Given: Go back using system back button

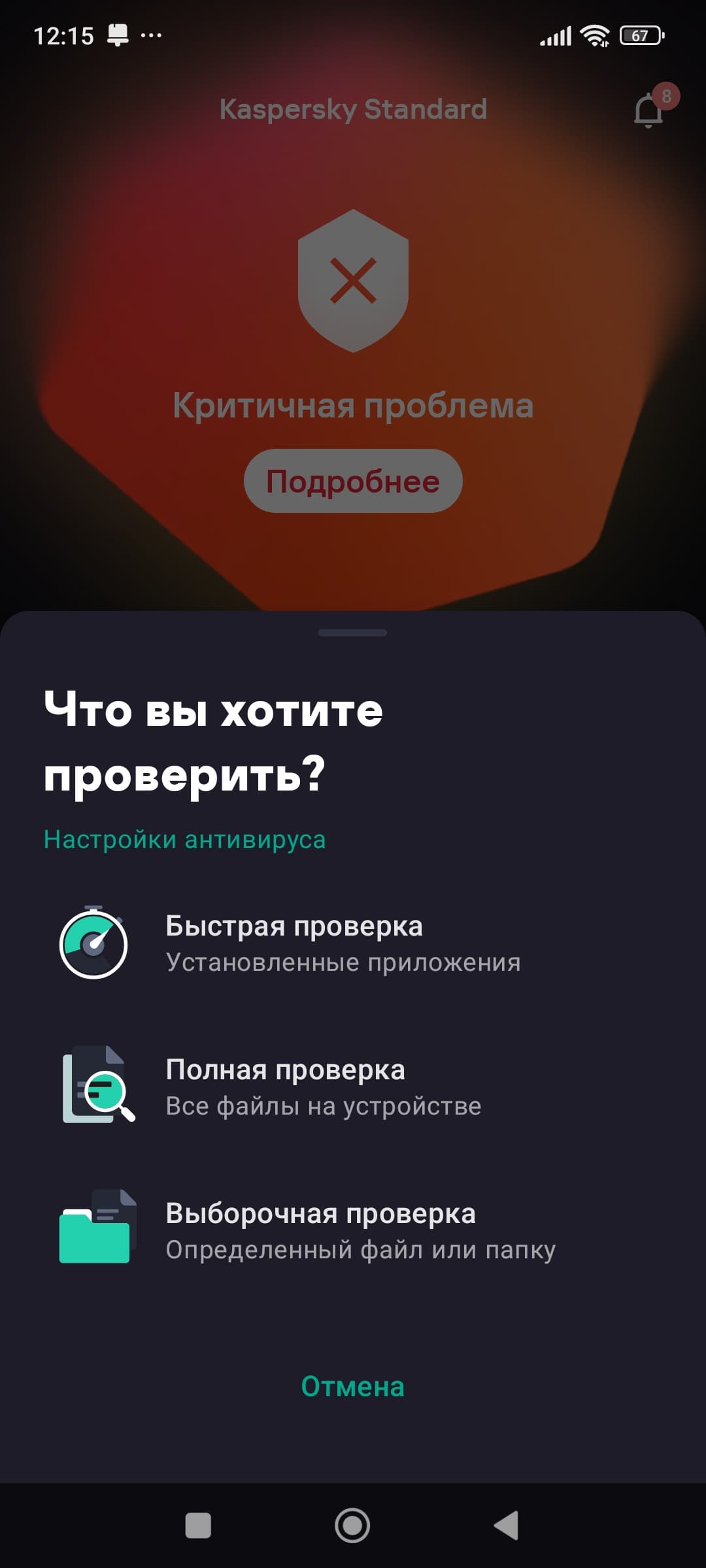Looking at the screenshot, I should pos(507,1526).
